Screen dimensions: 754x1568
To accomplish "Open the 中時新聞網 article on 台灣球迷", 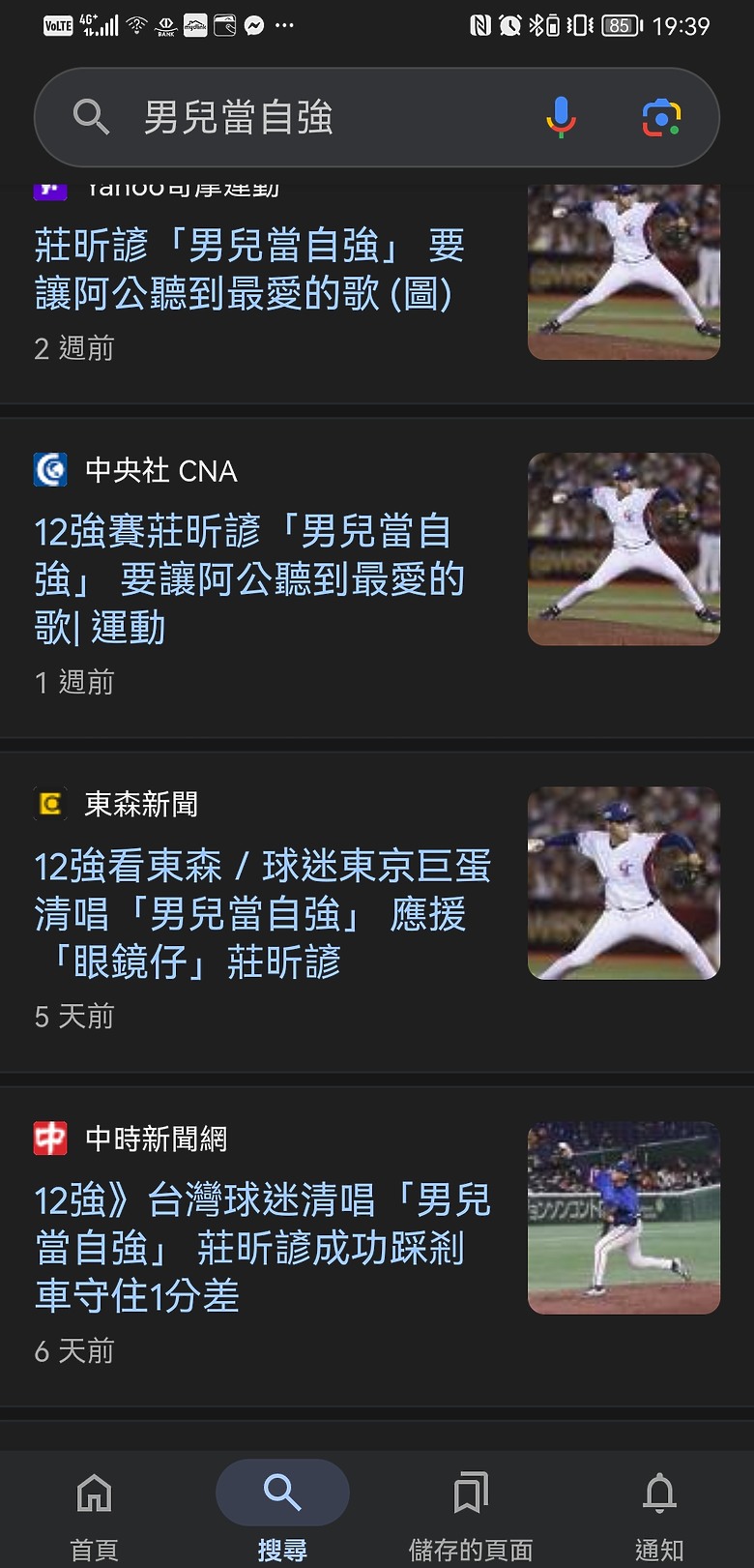I will pos(262,1248).
